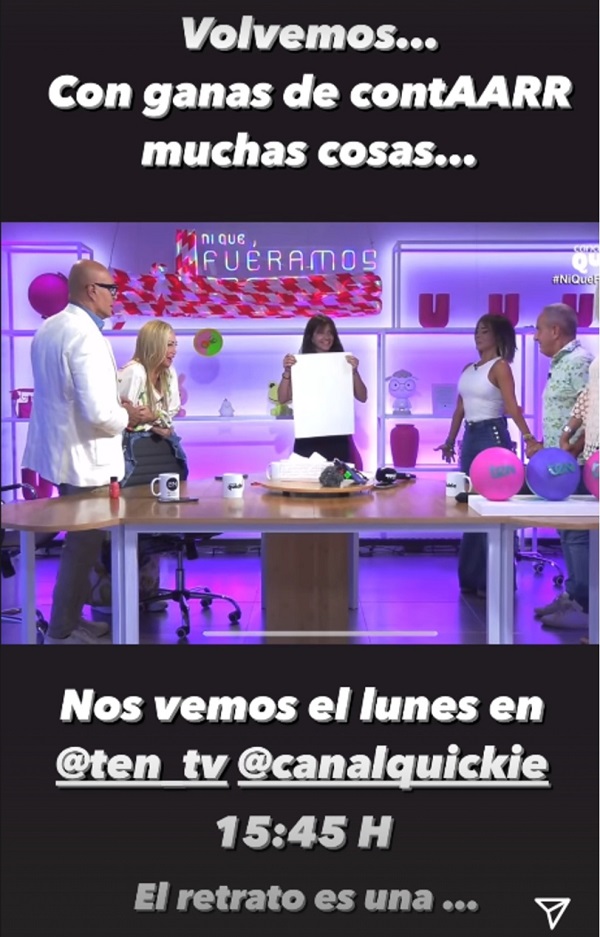This screenshot has height=937, width=600.
Task: Open the @canalquickie mention
Action: [393, 765]
